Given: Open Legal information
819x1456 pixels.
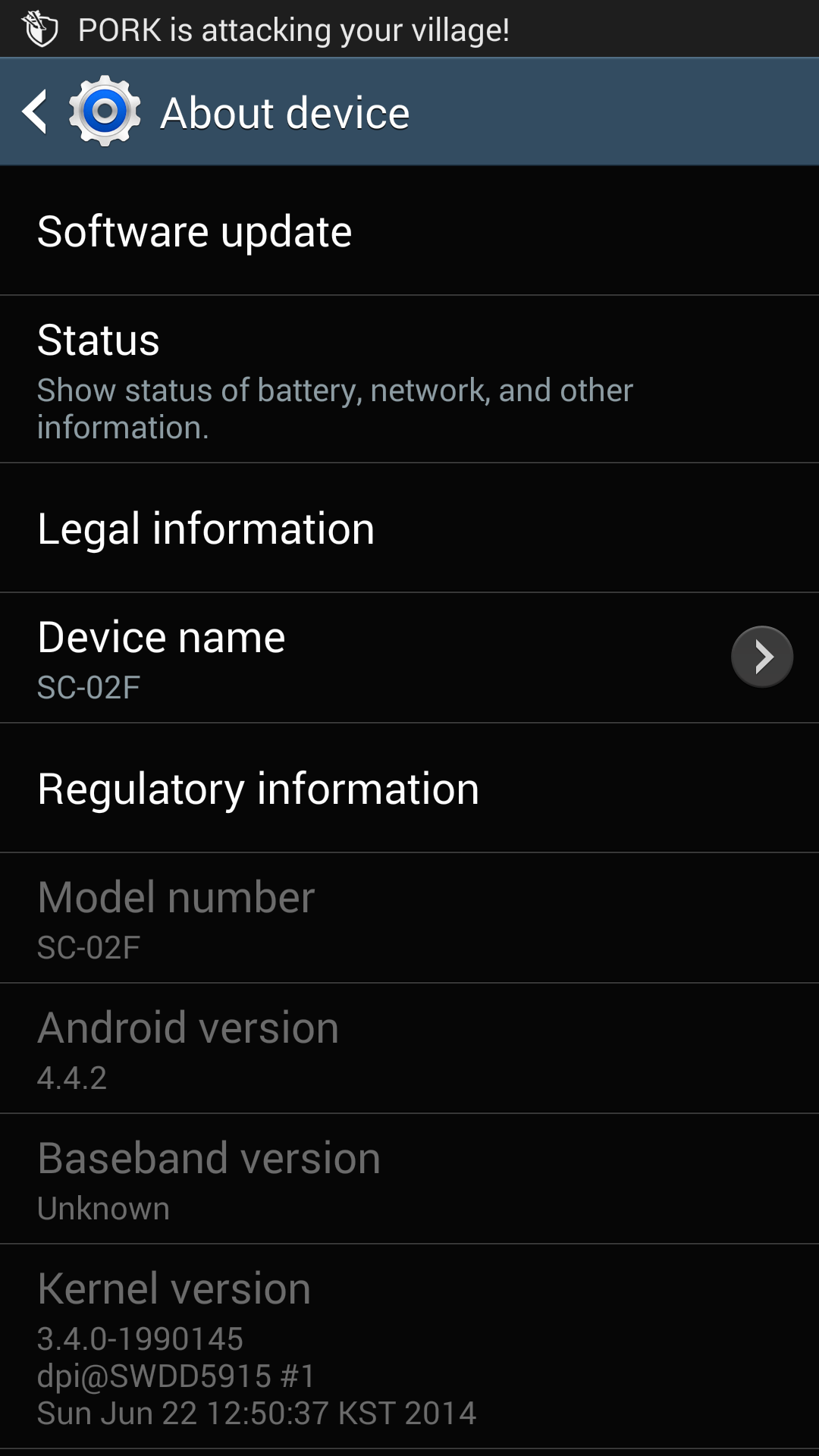Looking at the screenshot, I should point(409,529).
